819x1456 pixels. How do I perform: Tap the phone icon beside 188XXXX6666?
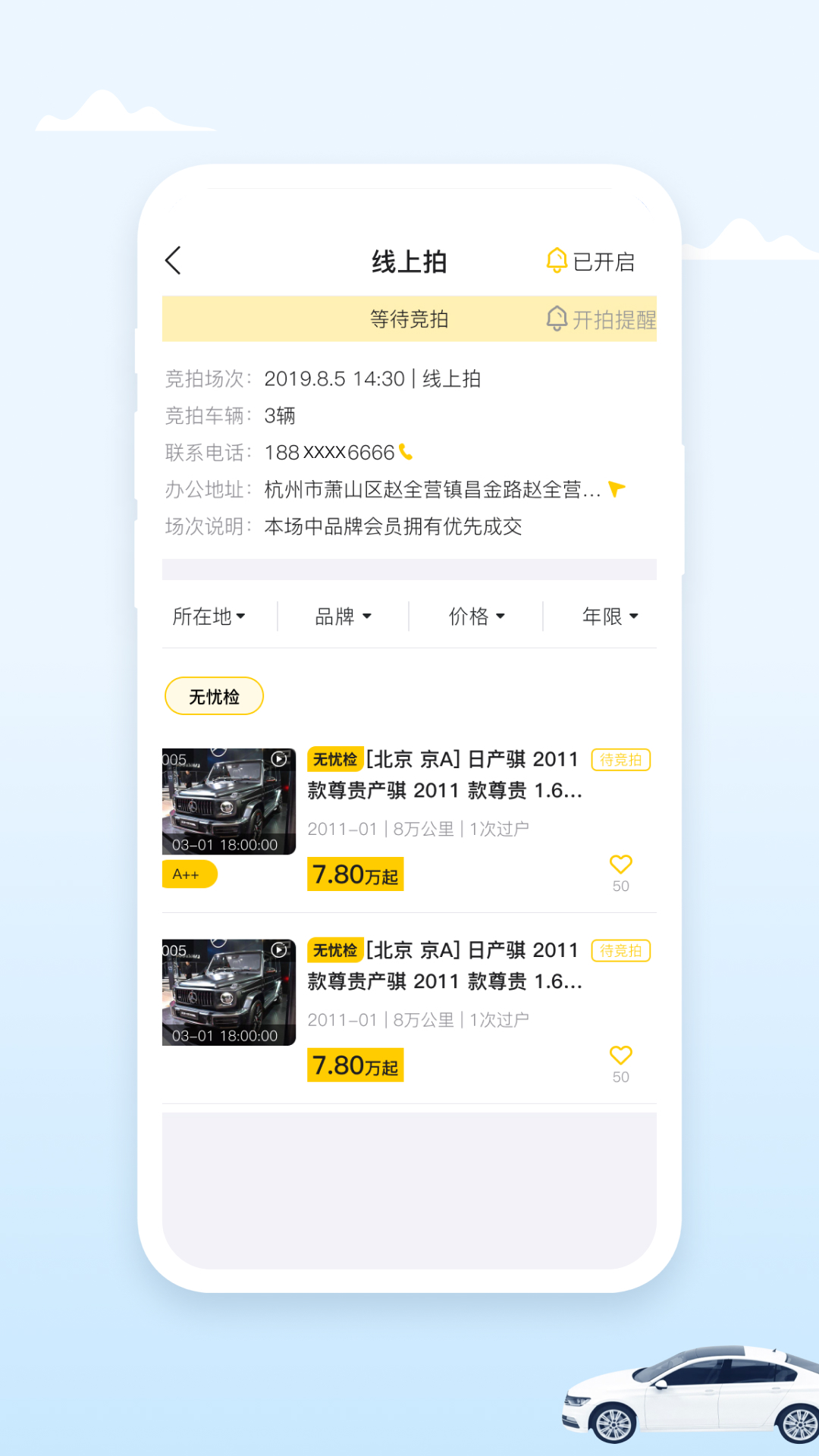406,453
